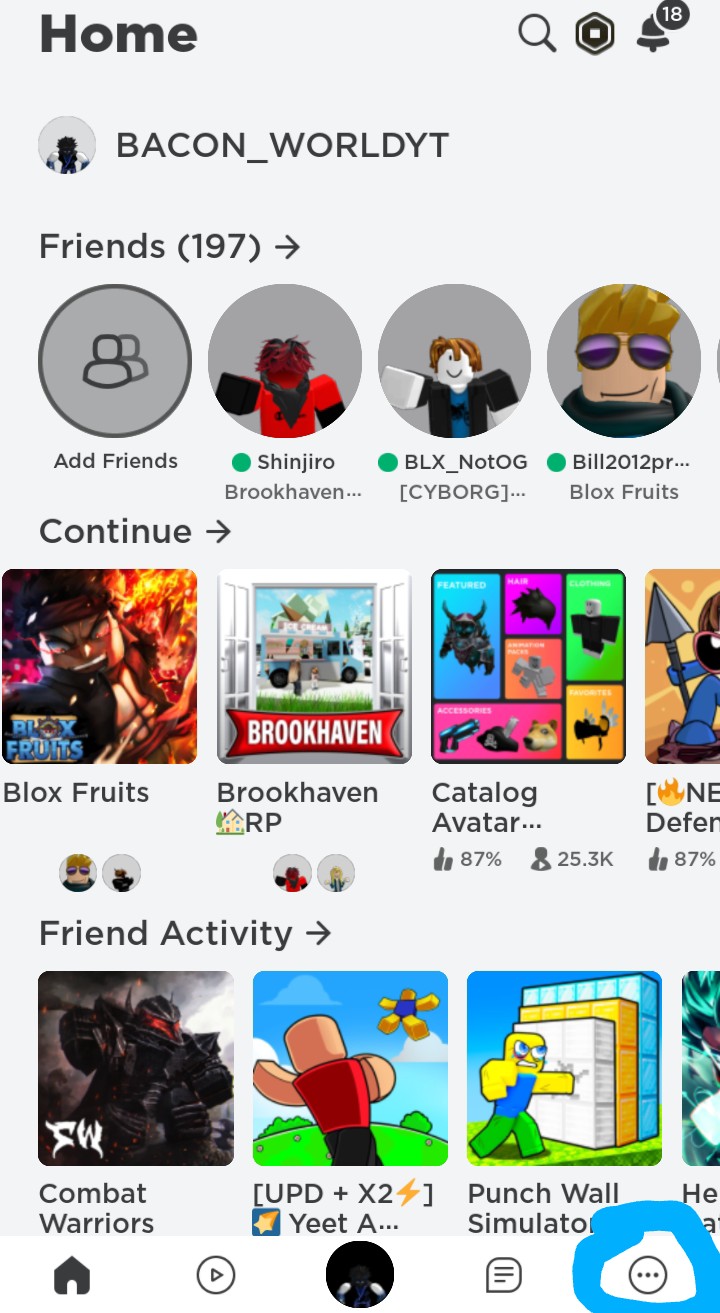This screenshot has height=1313, width=720.
Task: Tap the More options icon
Action: pyautogui.click(x=648, y=1275)
